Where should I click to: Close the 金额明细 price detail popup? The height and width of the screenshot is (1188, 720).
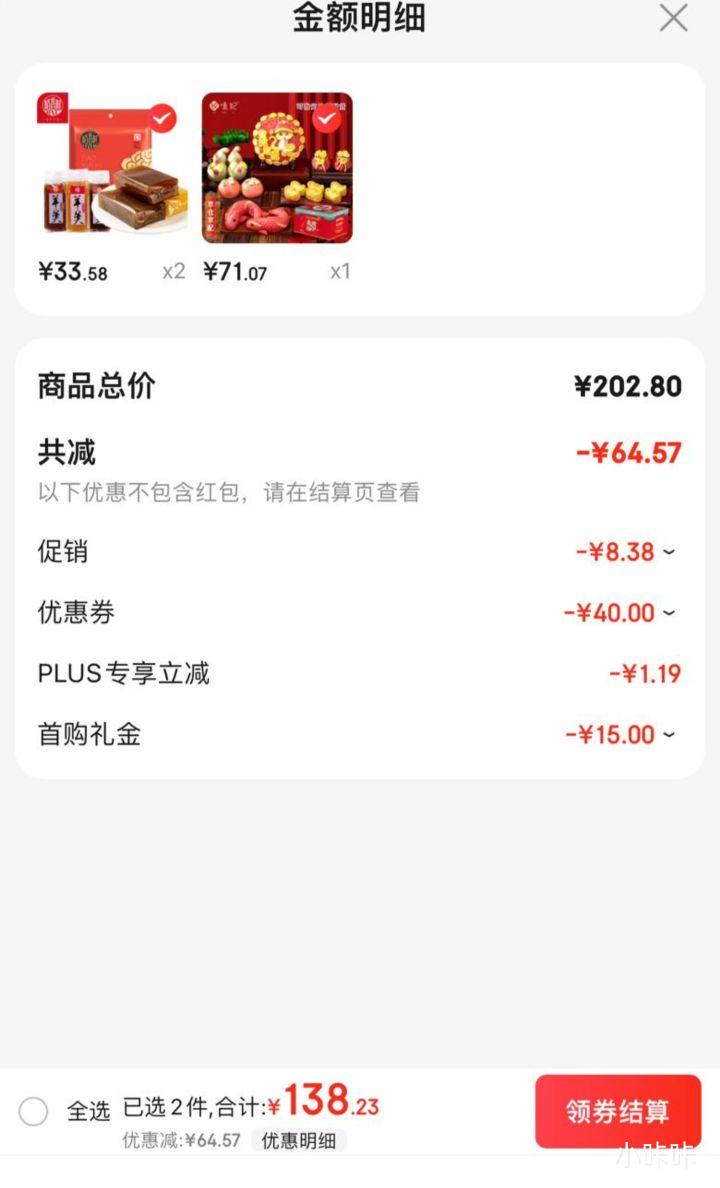(672, 19)
